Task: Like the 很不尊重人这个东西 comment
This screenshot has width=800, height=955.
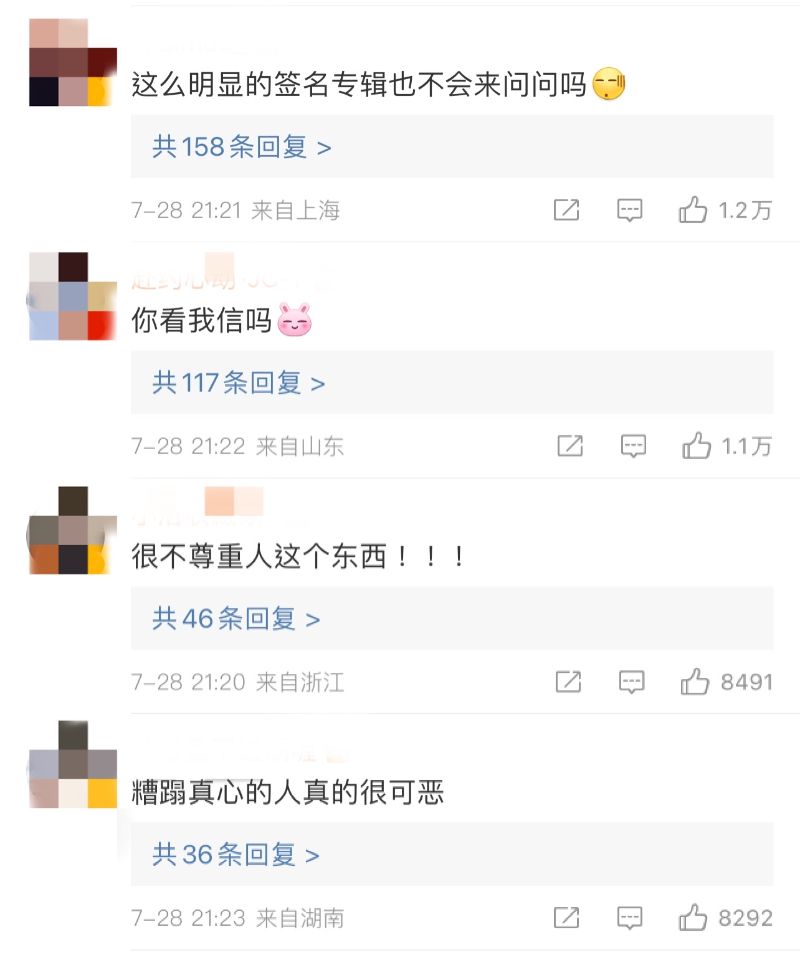Action: pyautogui.click(x=694, y=682)
